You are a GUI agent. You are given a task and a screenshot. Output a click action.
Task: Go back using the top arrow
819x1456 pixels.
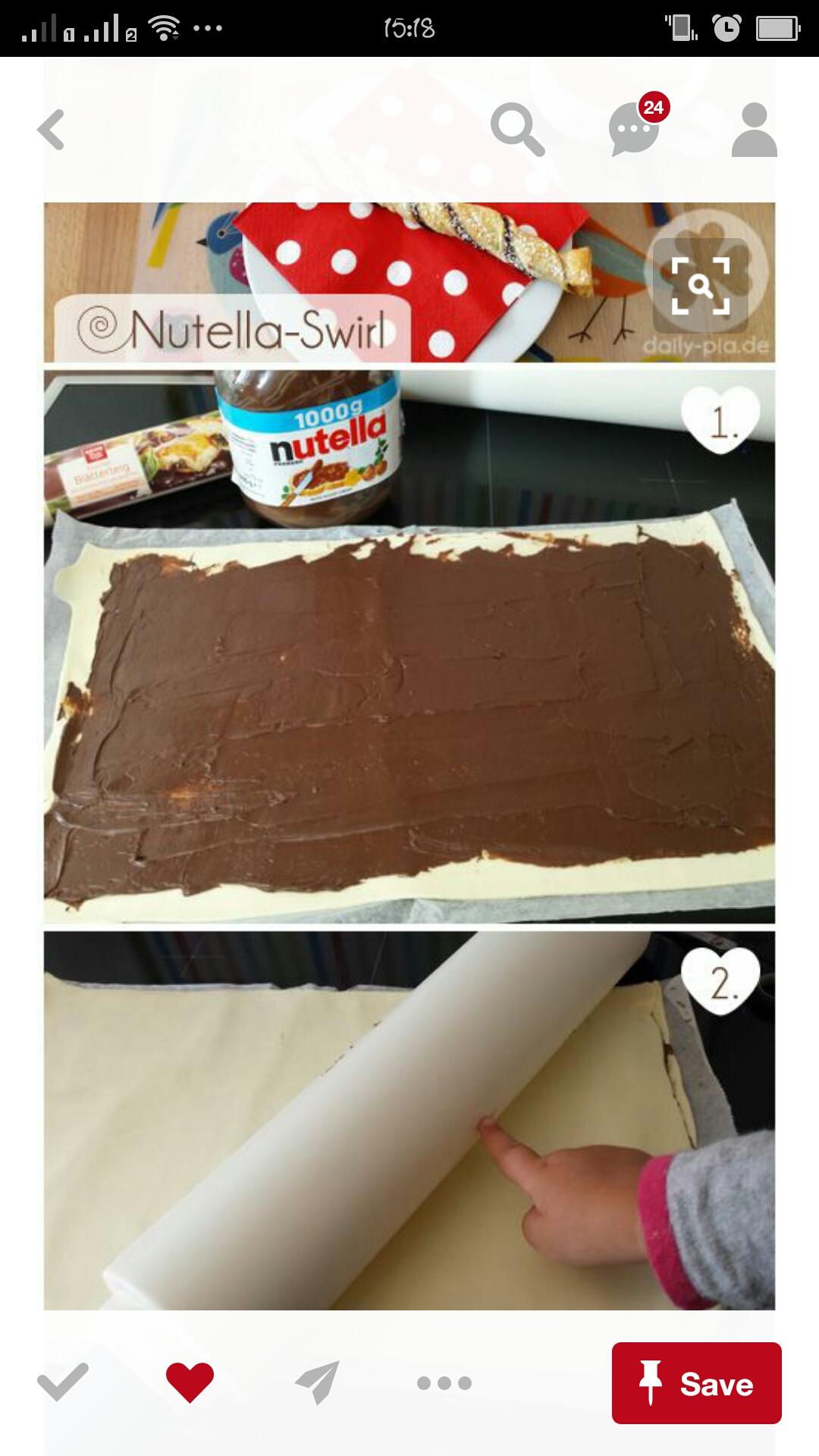pos(52,130)
